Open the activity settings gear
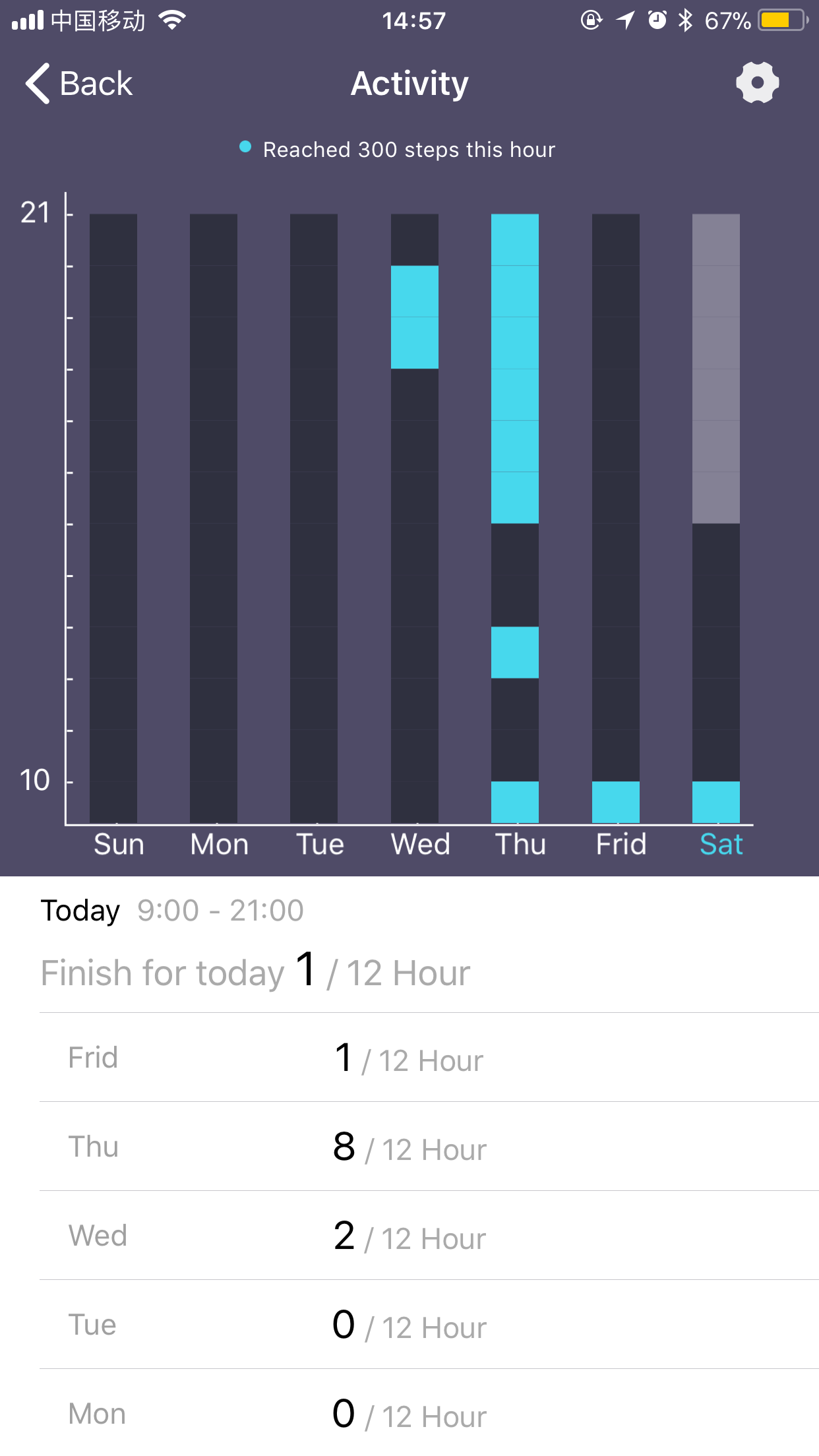The image size is (819, 1456). click(x=757, y=83)
